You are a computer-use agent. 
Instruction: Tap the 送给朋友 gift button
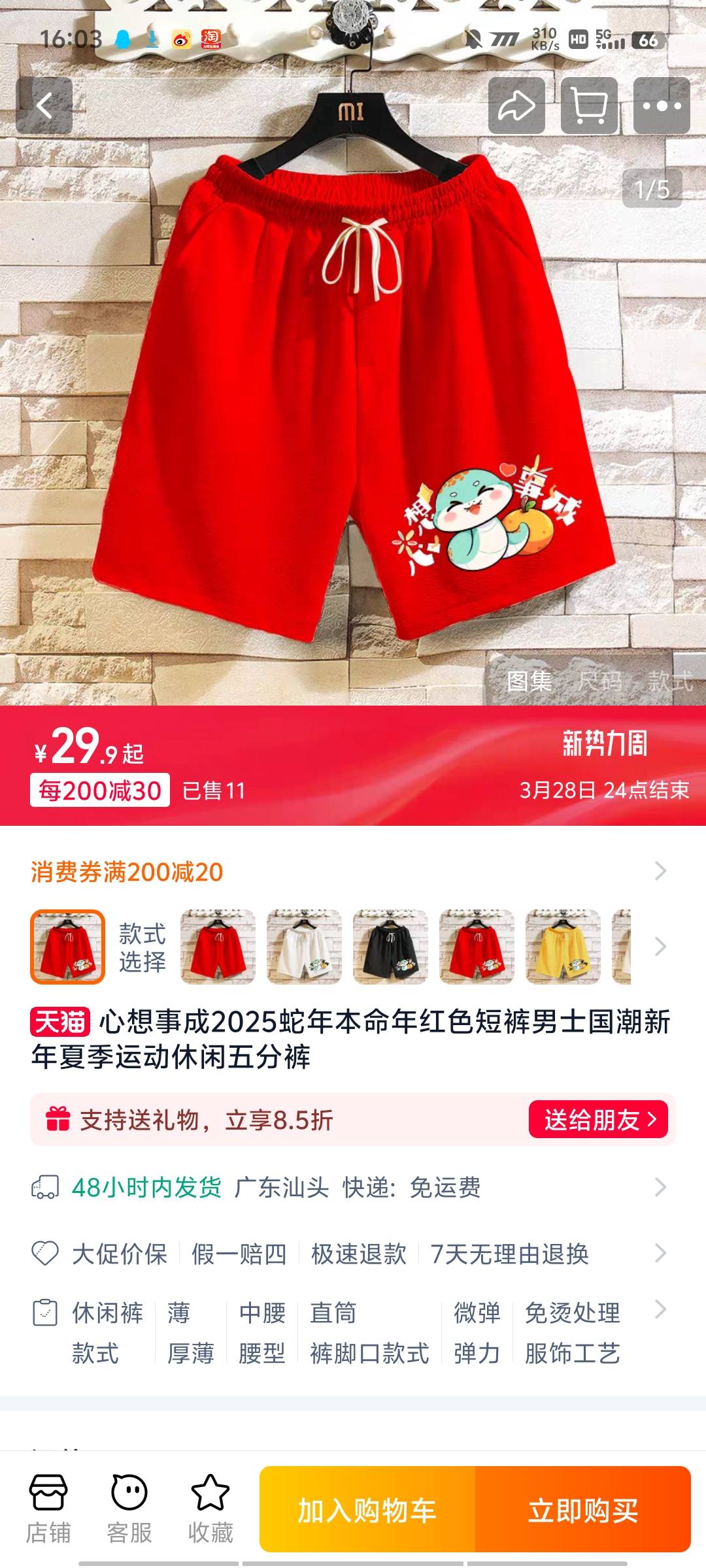598,1120
